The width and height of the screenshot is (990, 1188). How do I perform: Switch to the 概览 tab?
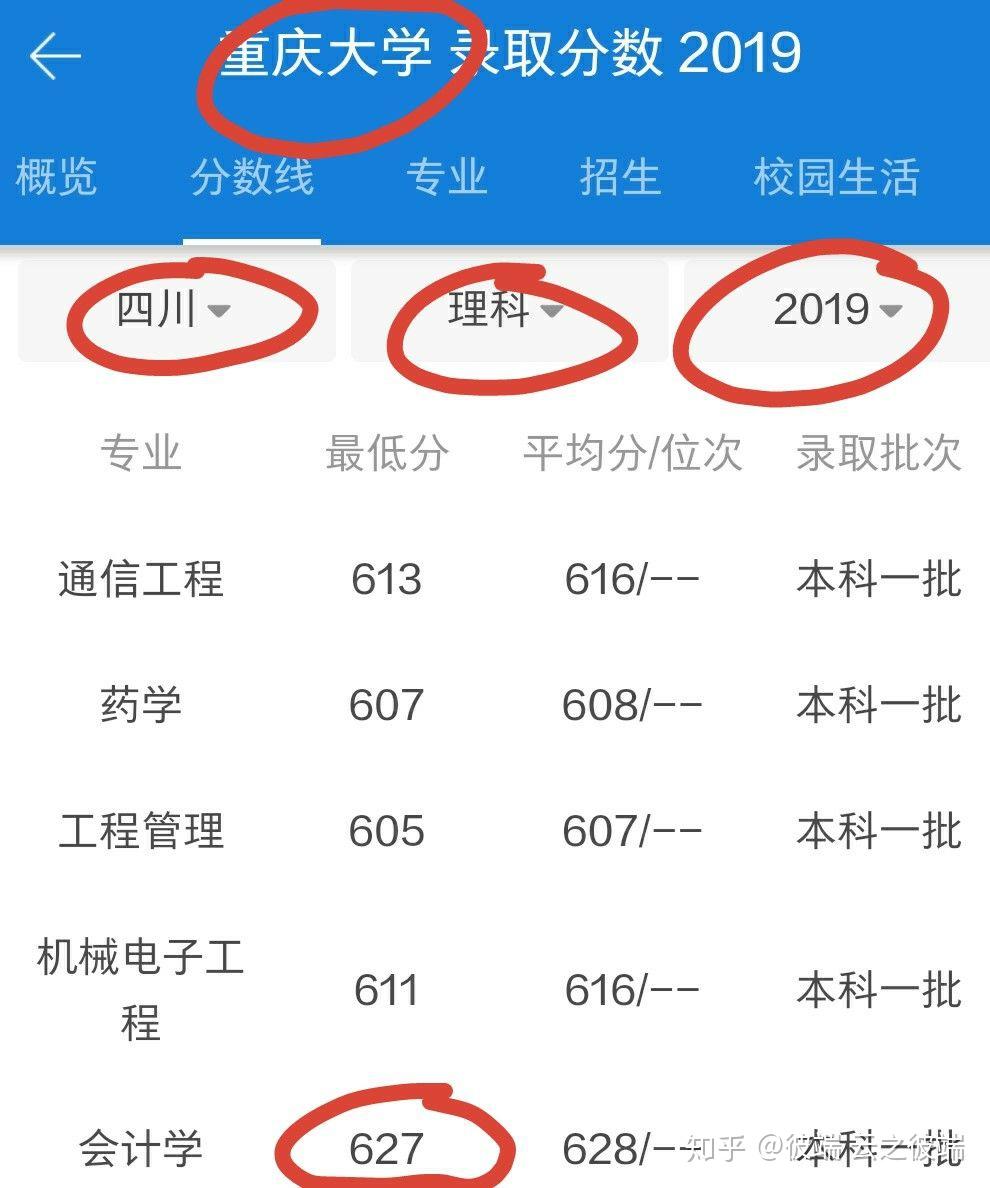click(56, 178)
